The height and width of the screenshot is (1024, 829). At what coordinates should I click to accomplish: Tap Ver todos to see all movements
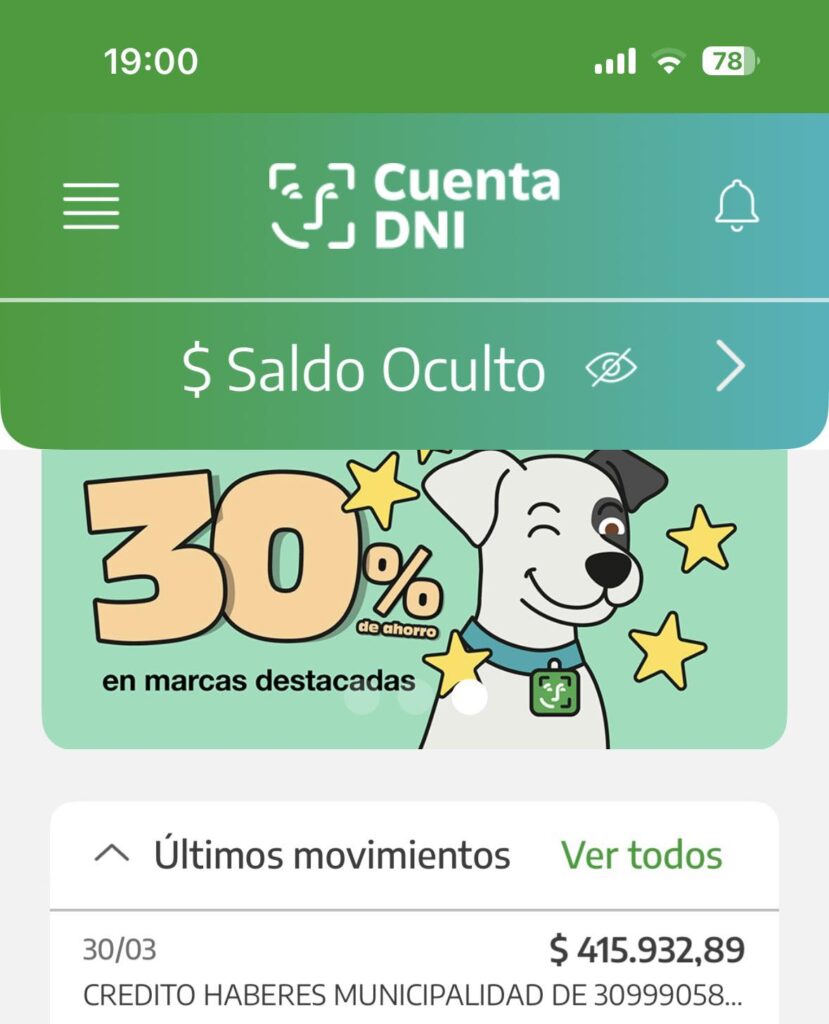coord(641,856)
